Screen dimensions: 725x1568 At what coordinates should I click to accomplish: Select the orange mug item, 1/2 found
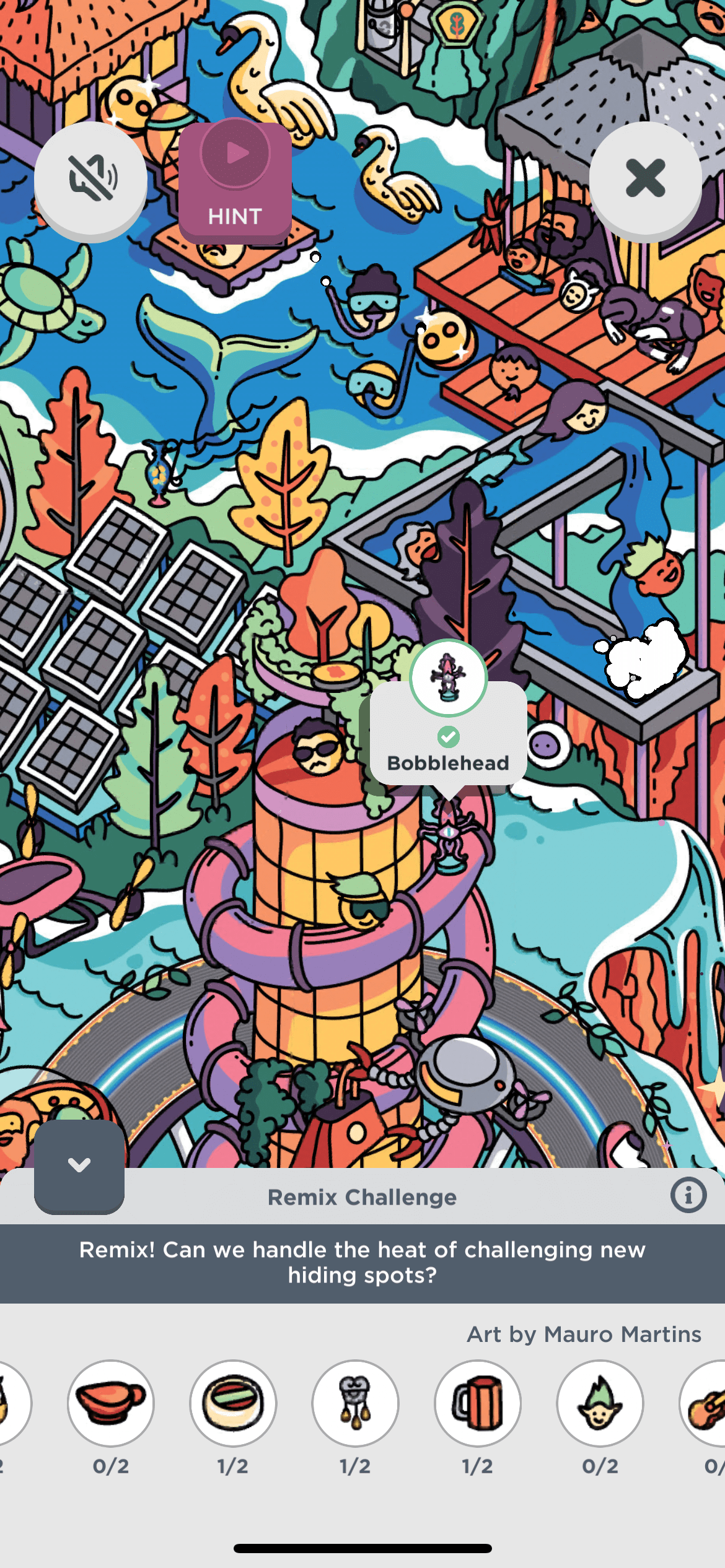point(477,1403)
